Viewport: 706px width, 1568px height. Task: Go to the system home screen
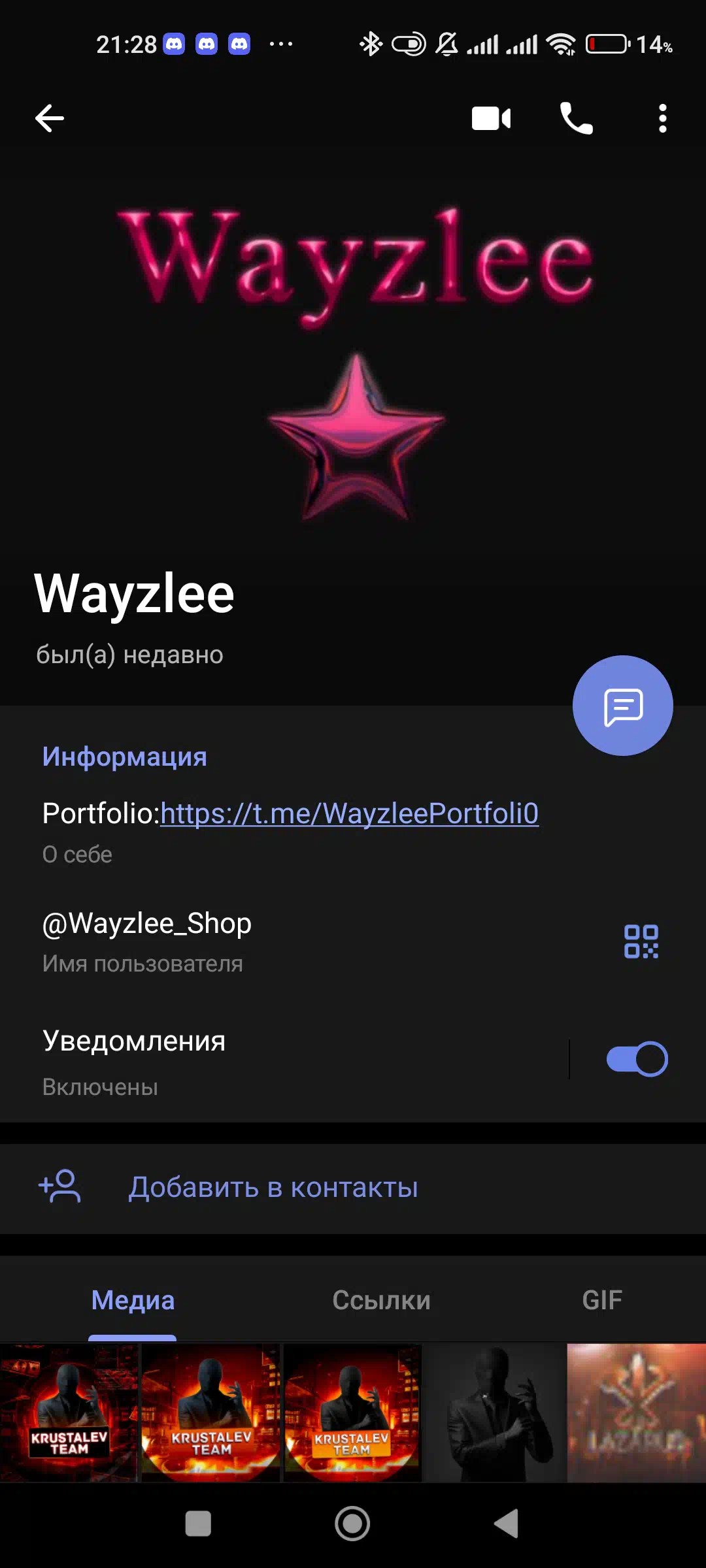tap(352, 1524)
